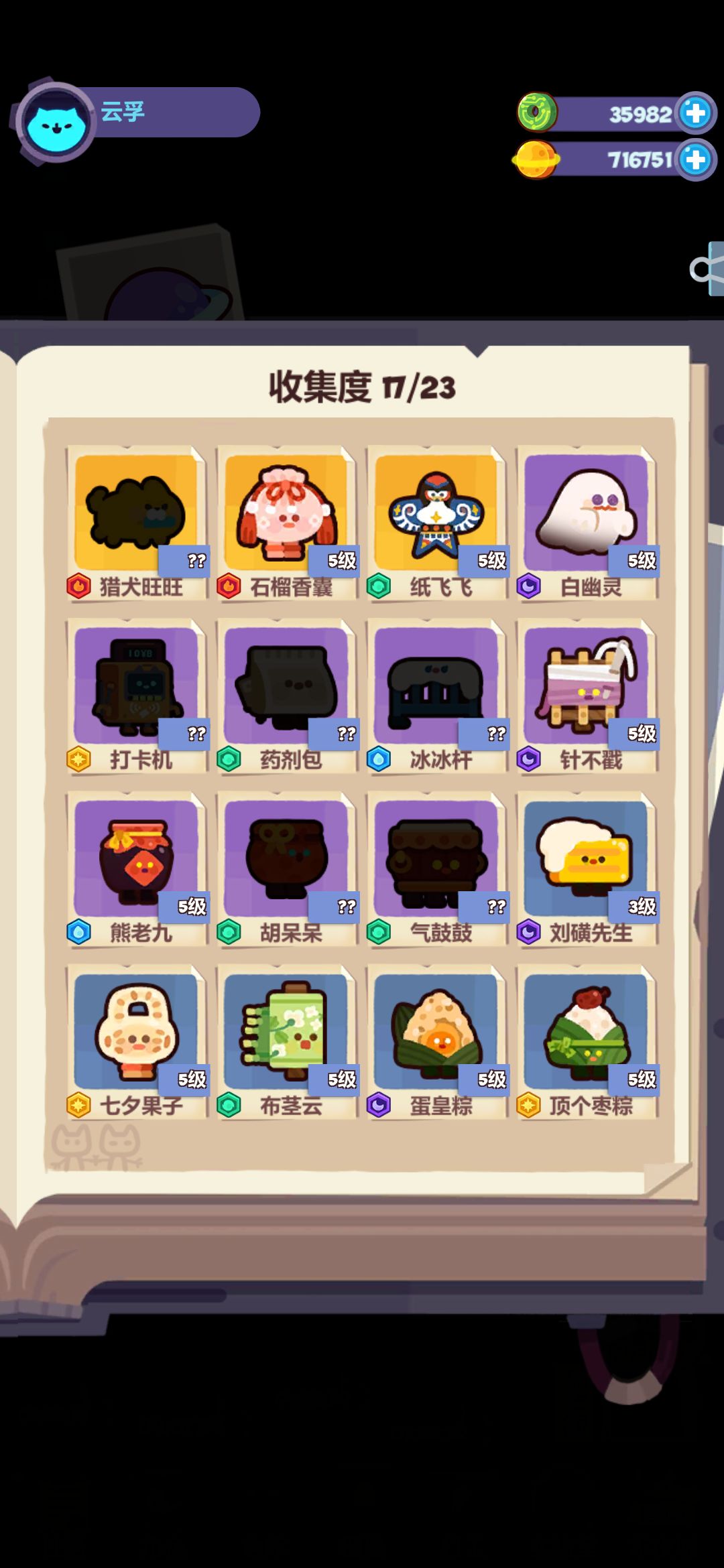Click the yellow planet currency icon

point(536,159)
